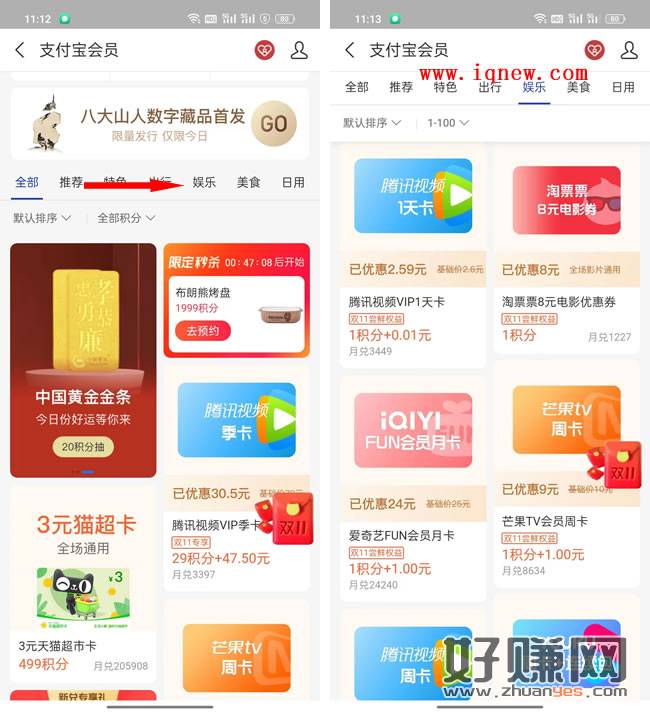Tap the red heart badge icon on the 11:12 screen
The height and width of the screenshot is (715, 650).
coord(264,50)
